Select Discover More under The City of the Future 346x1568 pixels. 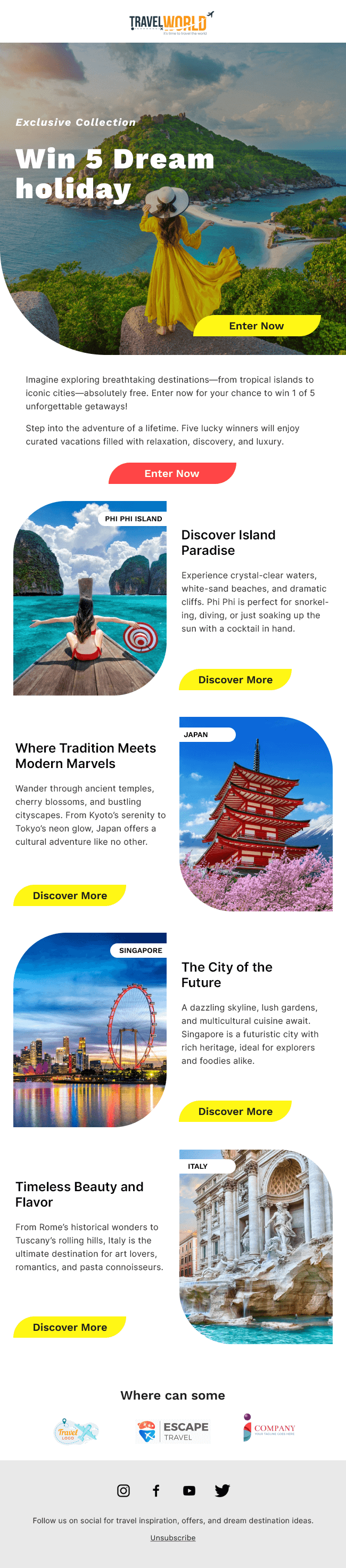point(235,1111)
